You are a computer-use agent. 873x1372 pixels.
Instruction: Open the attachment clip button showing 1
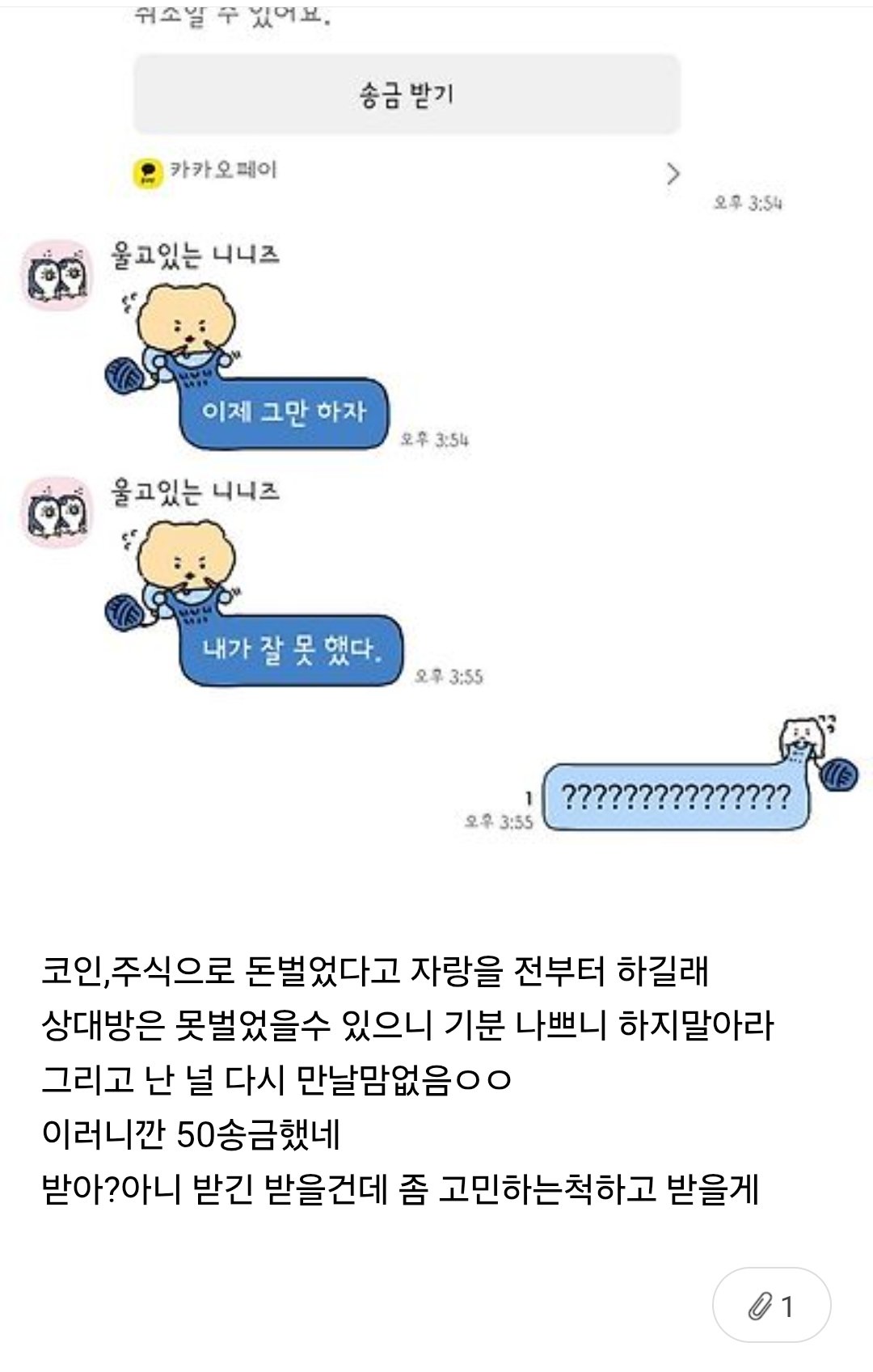point(771,1305)
